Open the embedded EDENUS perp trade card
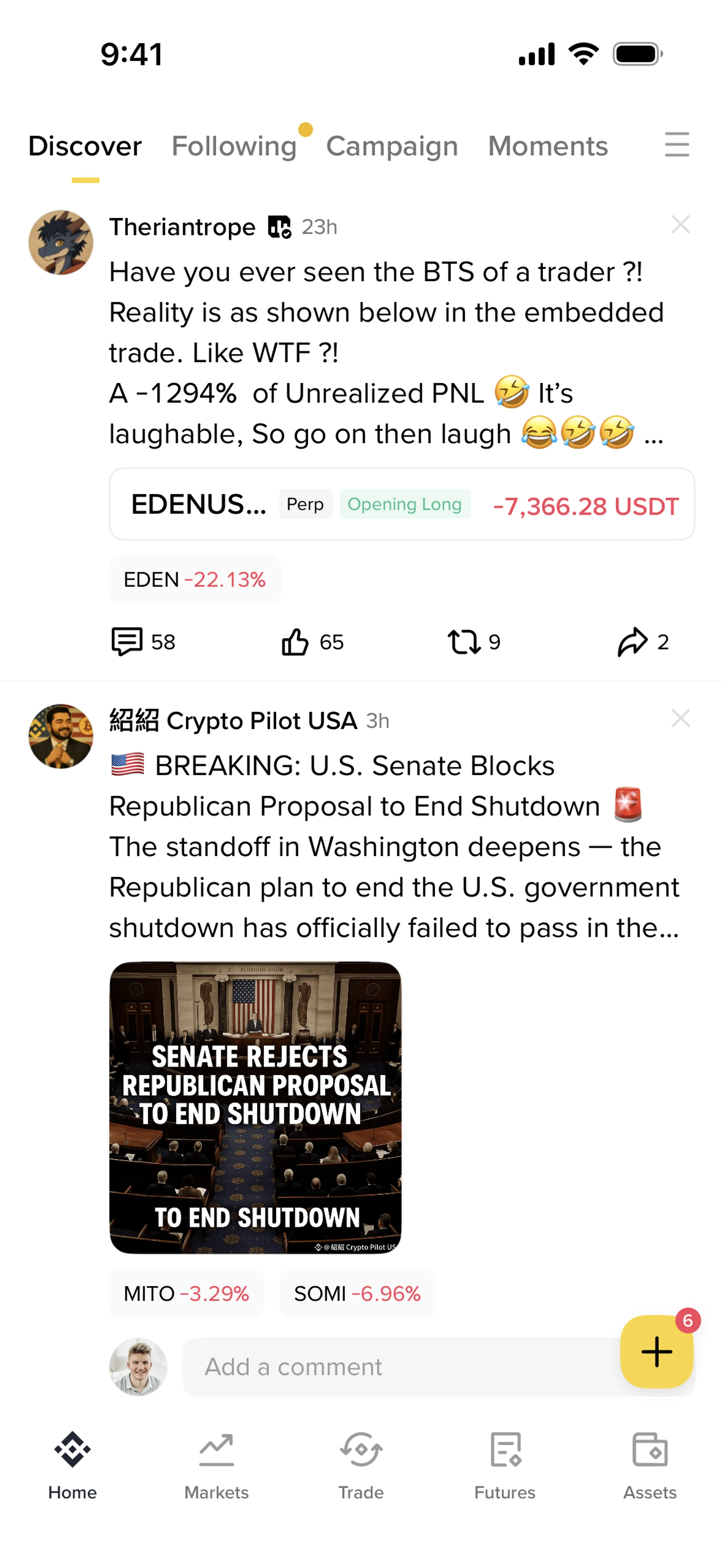Viewport: 723px width, 1568px height. (402, 504)
